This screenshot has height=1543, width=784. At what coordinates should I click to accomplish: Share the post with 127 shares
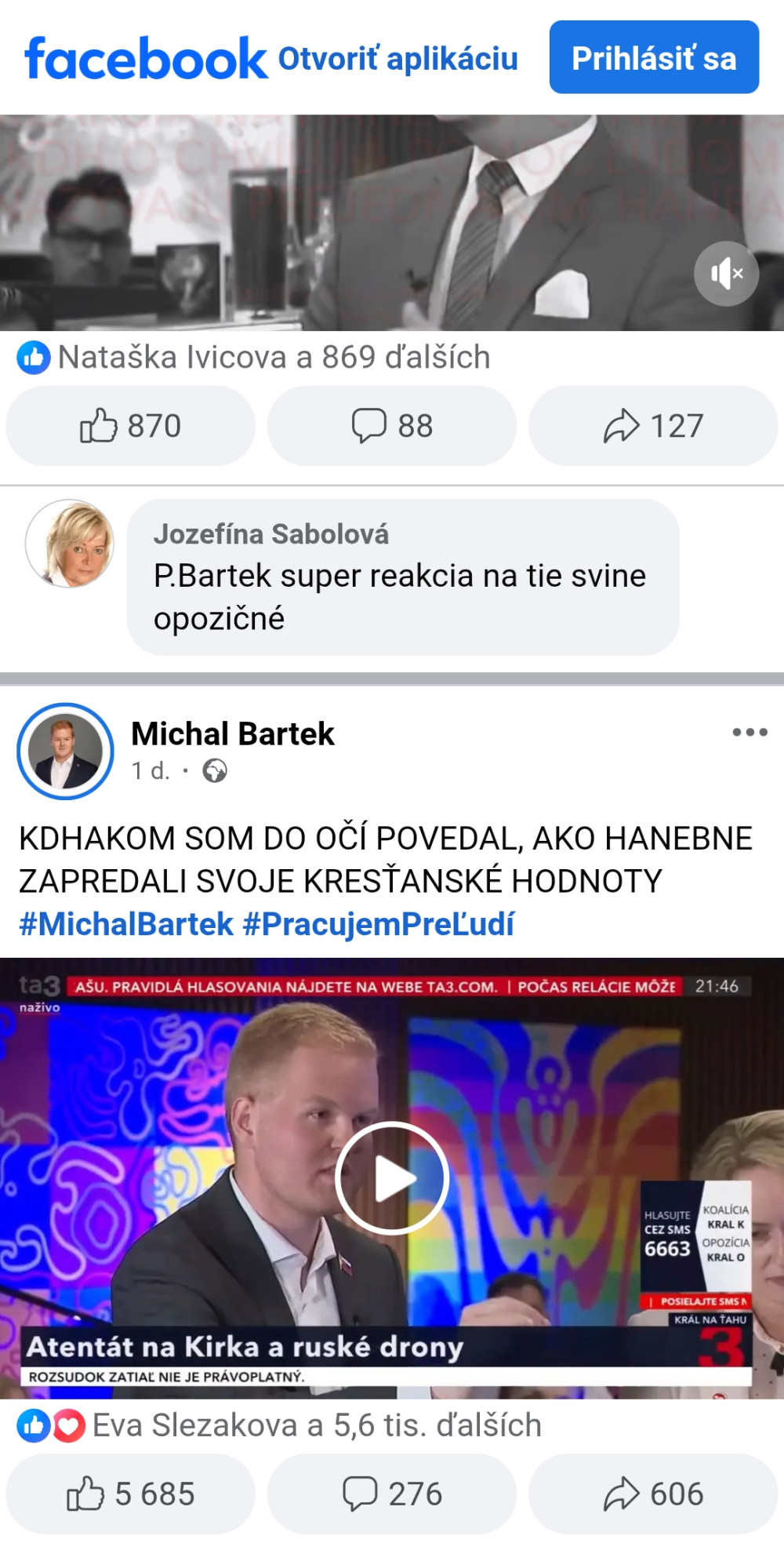653,426
